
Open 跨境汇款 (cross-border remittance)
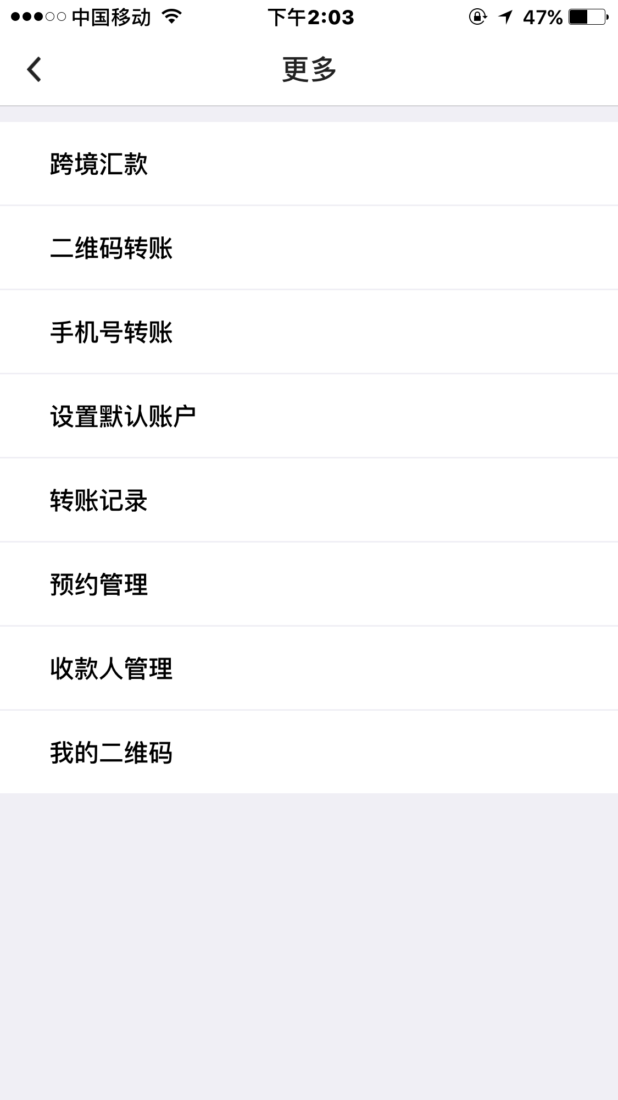309,163
